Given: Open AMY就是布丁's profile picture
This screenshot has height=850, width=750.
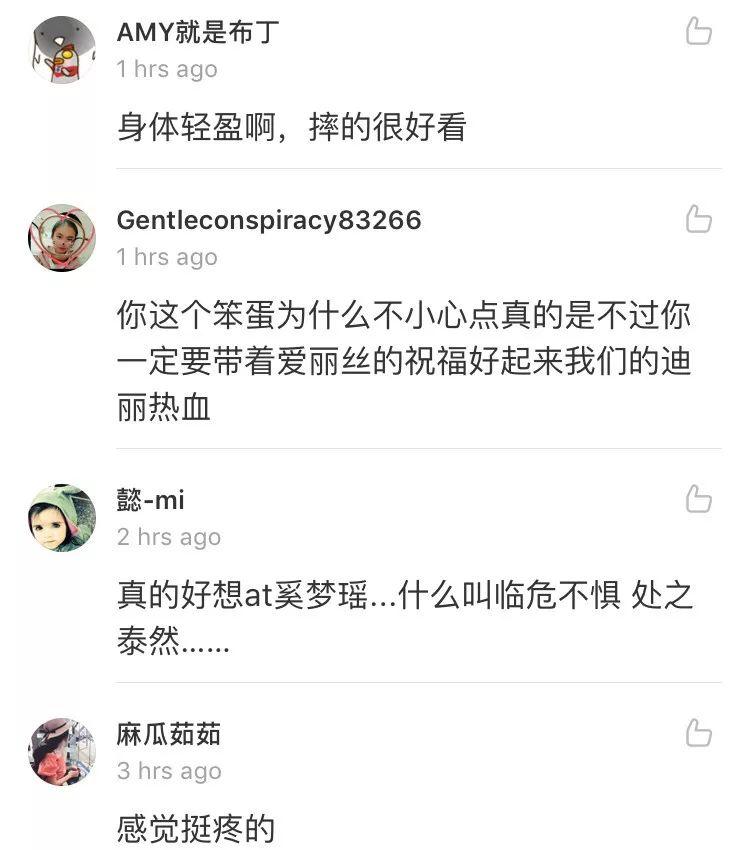Looking at the screenshot, I should tap(62, 49).
